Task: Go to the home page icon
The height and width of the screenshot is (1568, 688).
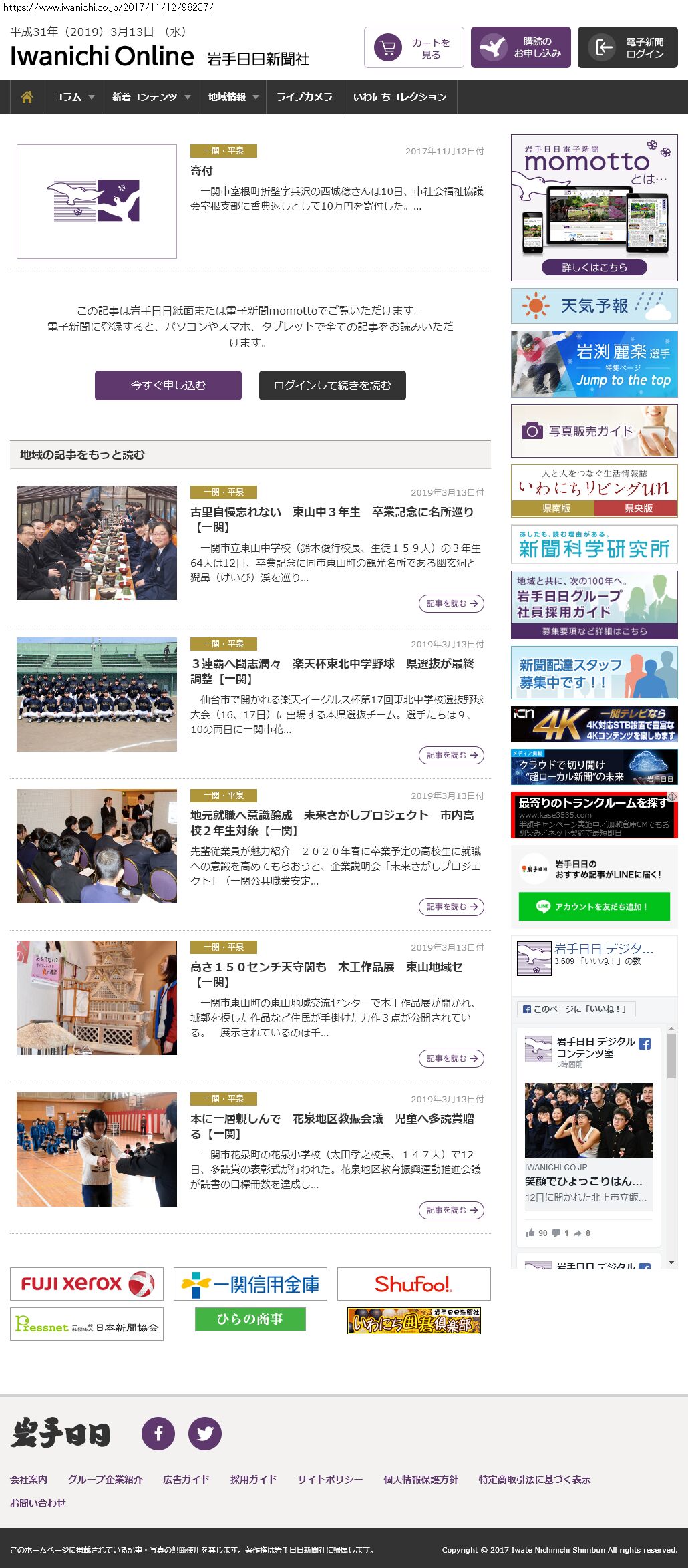Action: click(27, 97)
